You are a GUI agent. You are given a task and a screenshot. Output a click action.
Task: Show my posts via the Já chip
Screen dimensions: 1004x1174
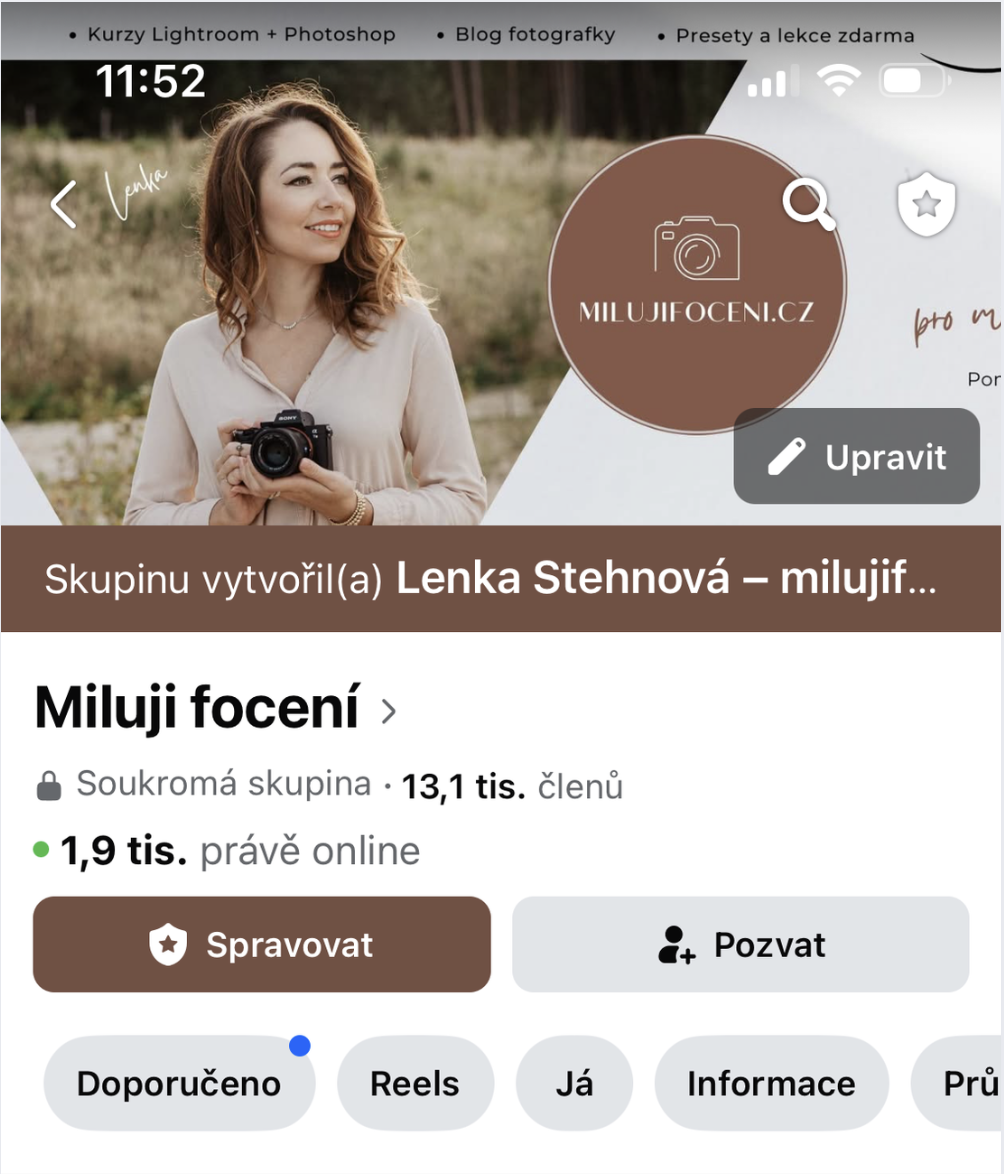pyautogui.click(x=574, y=1084)
